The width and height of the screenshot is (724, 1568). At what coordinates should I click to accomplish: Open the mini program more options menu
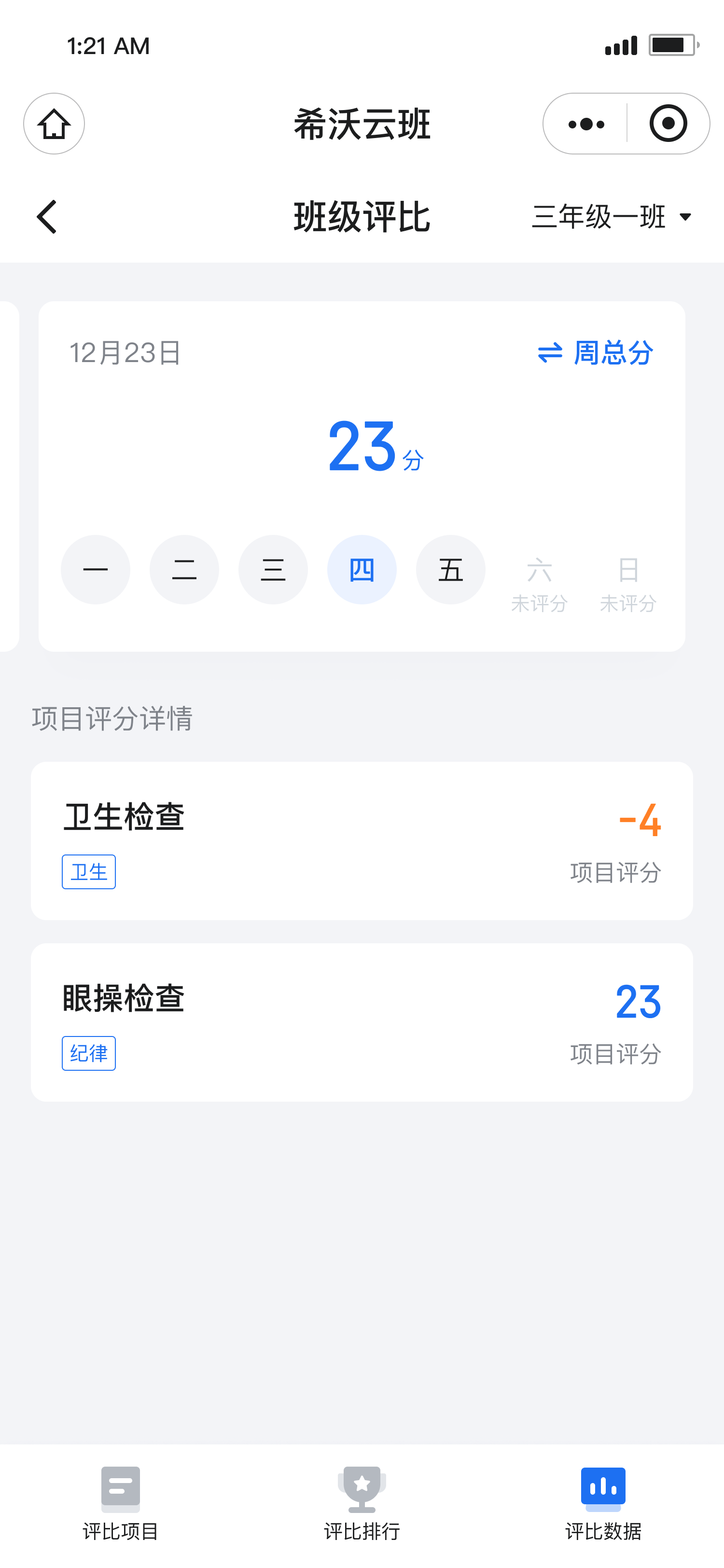pyautogui.click(x=586, y=124)
